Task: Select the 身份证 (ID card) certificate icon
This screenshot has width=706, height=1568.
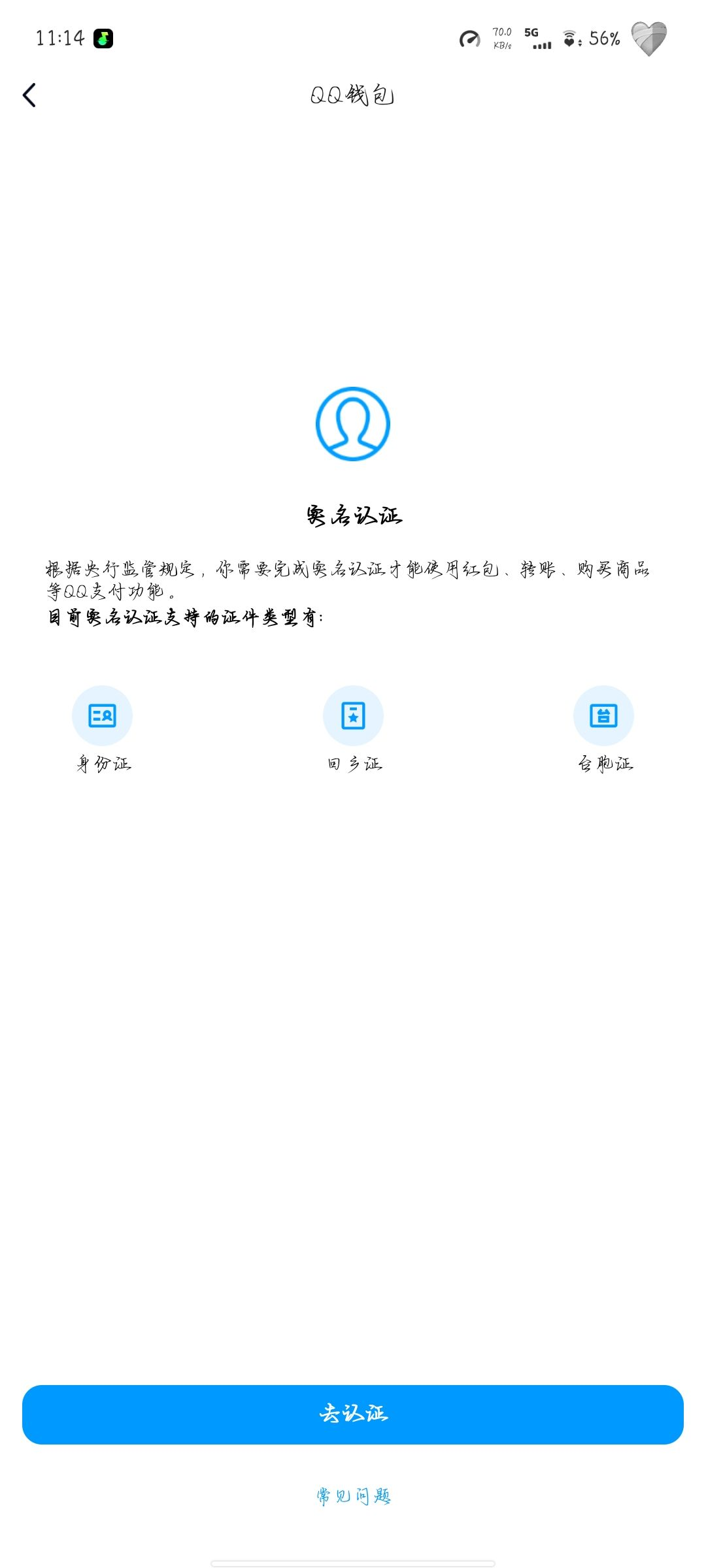Action: pyautogui.click(x=103, y=715)
